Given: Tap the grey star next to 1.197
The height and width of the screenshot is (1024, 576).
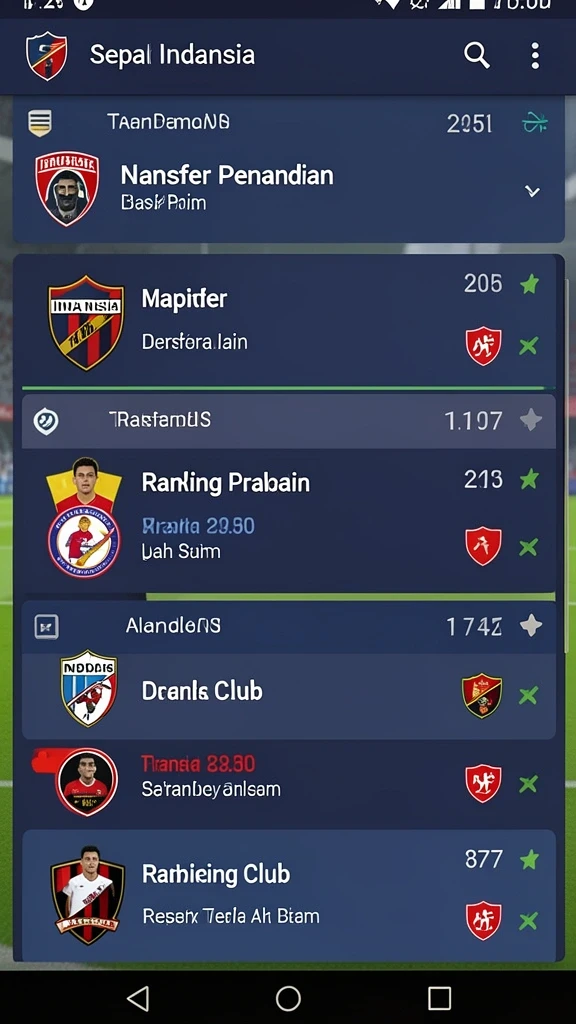Looking at the screenshot, I should (x=530, y=421).
